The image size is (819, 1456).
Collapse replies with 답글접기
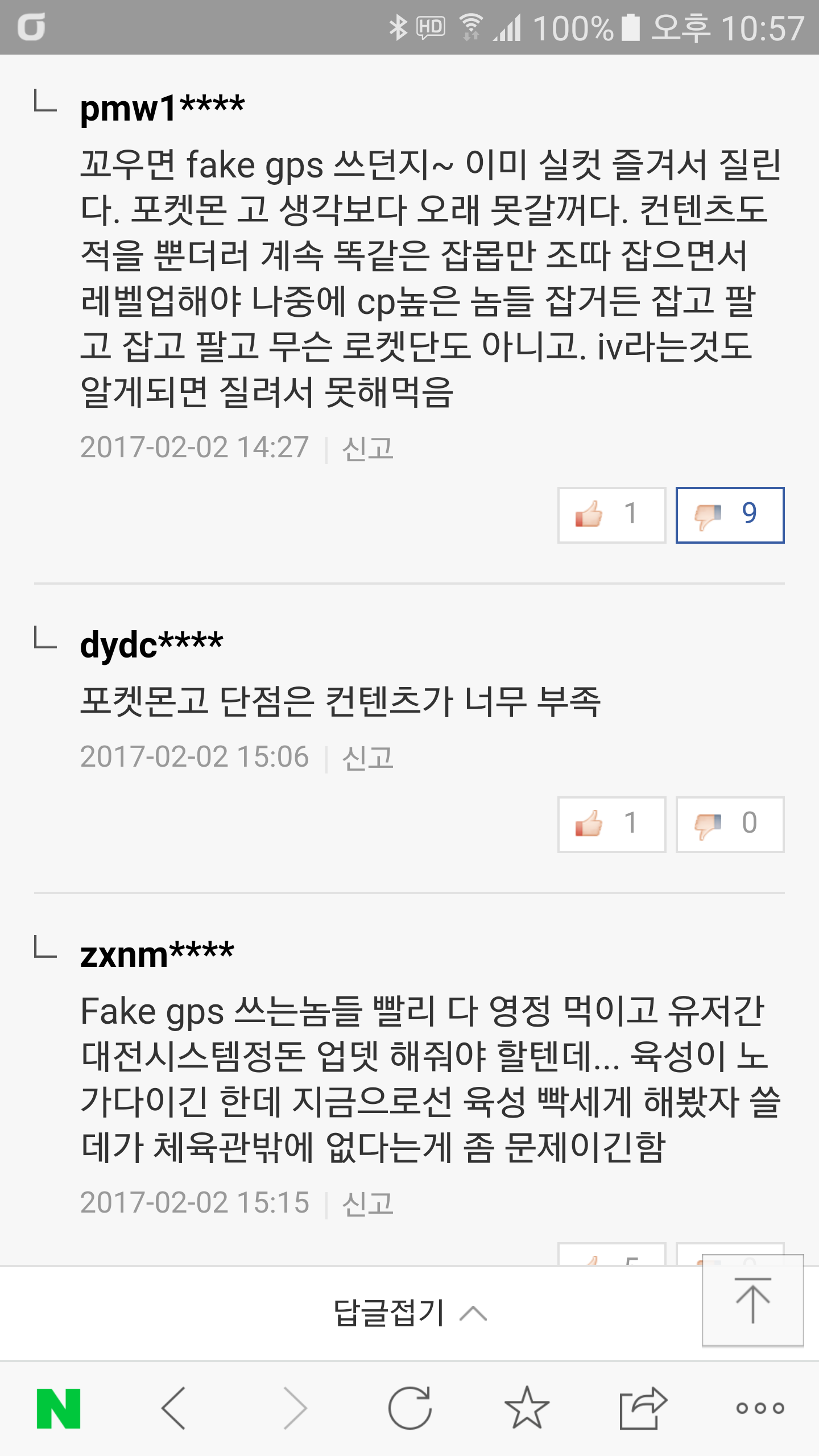409,1313
